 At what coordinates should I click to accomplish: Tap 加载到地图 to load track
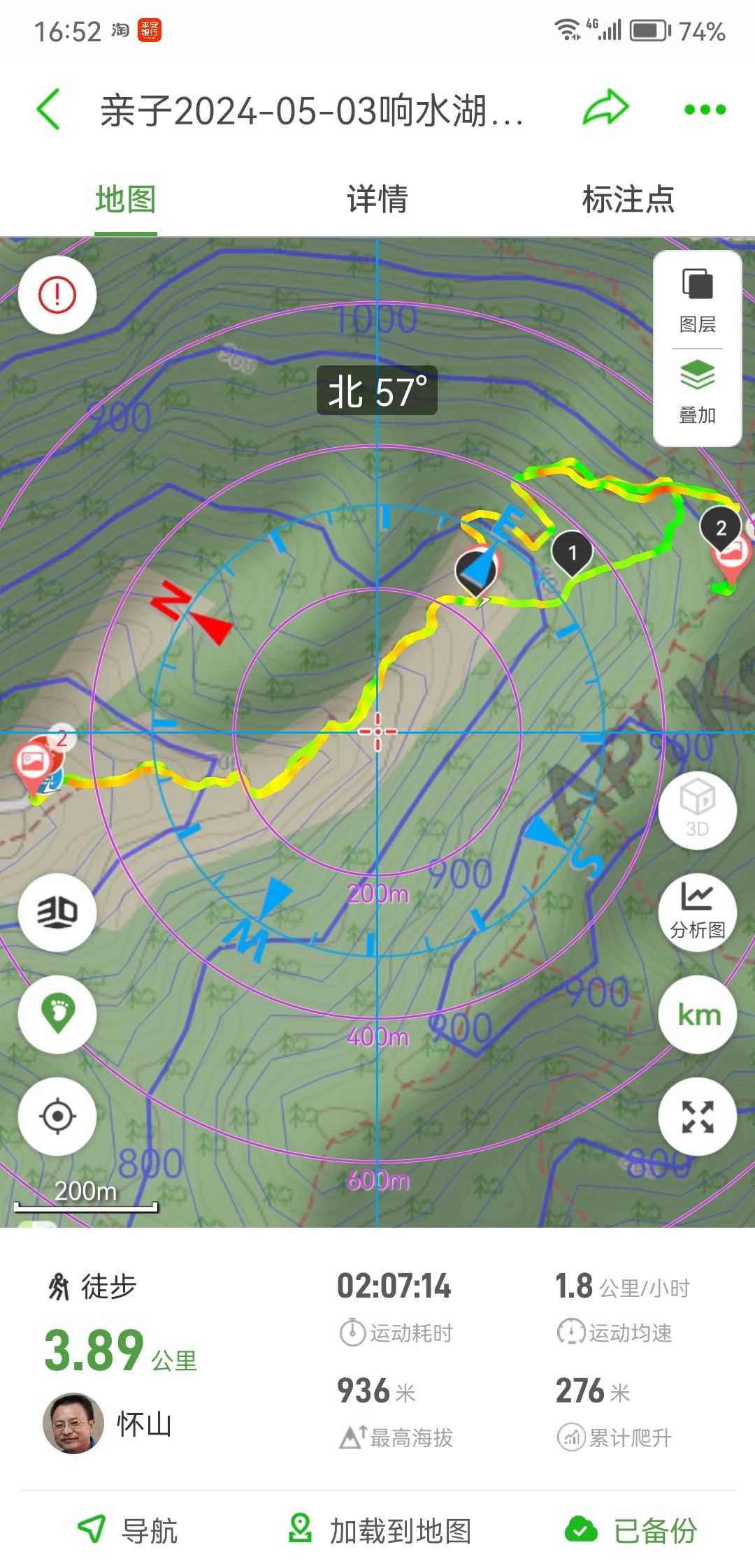380,1530
